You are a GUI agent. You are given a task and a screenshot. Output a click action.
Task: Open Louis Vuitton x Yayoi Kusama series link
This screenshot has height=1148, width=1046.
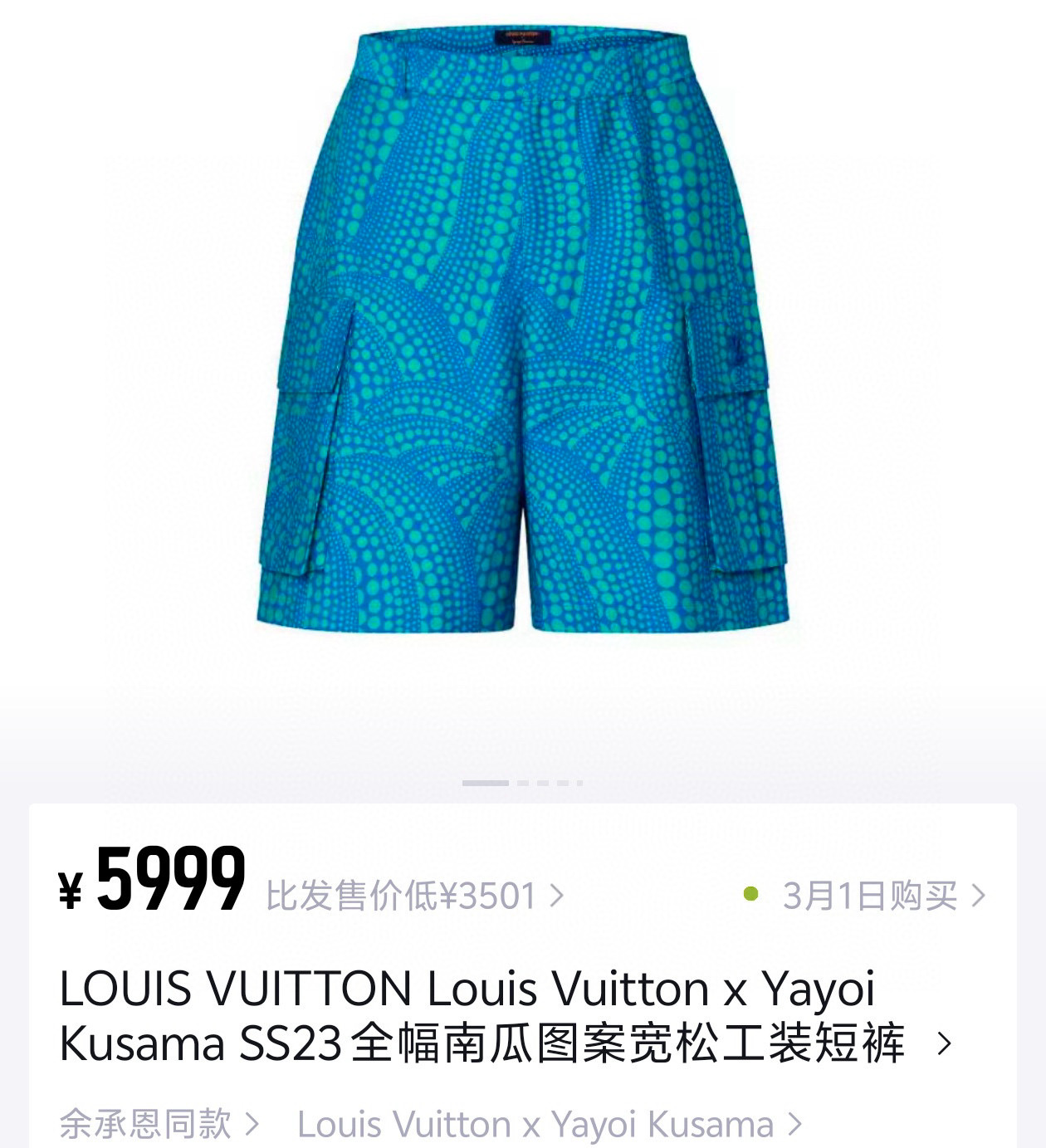[x=548, y=1125]
